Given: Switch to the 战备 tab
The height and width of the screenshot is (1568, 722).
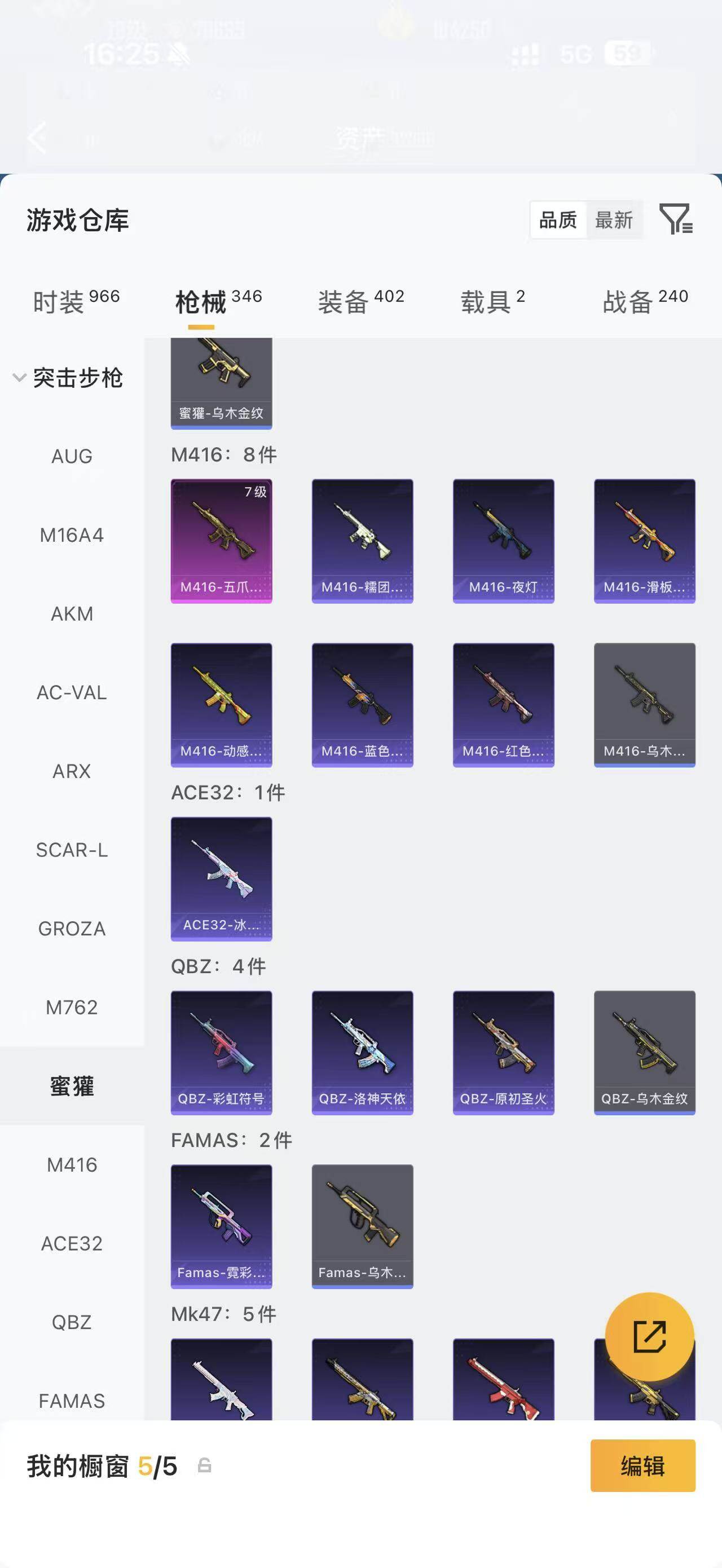Looking at the screenshot, I should click(x=645, y=301).
